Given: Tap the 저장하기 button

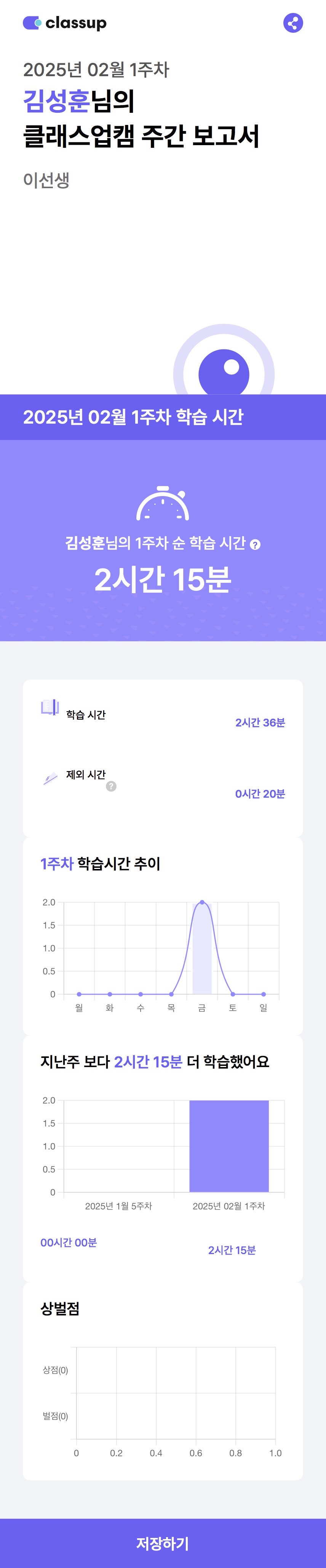Looking at the screenshot, I should pyautogui.click(x=163, y=1542).
